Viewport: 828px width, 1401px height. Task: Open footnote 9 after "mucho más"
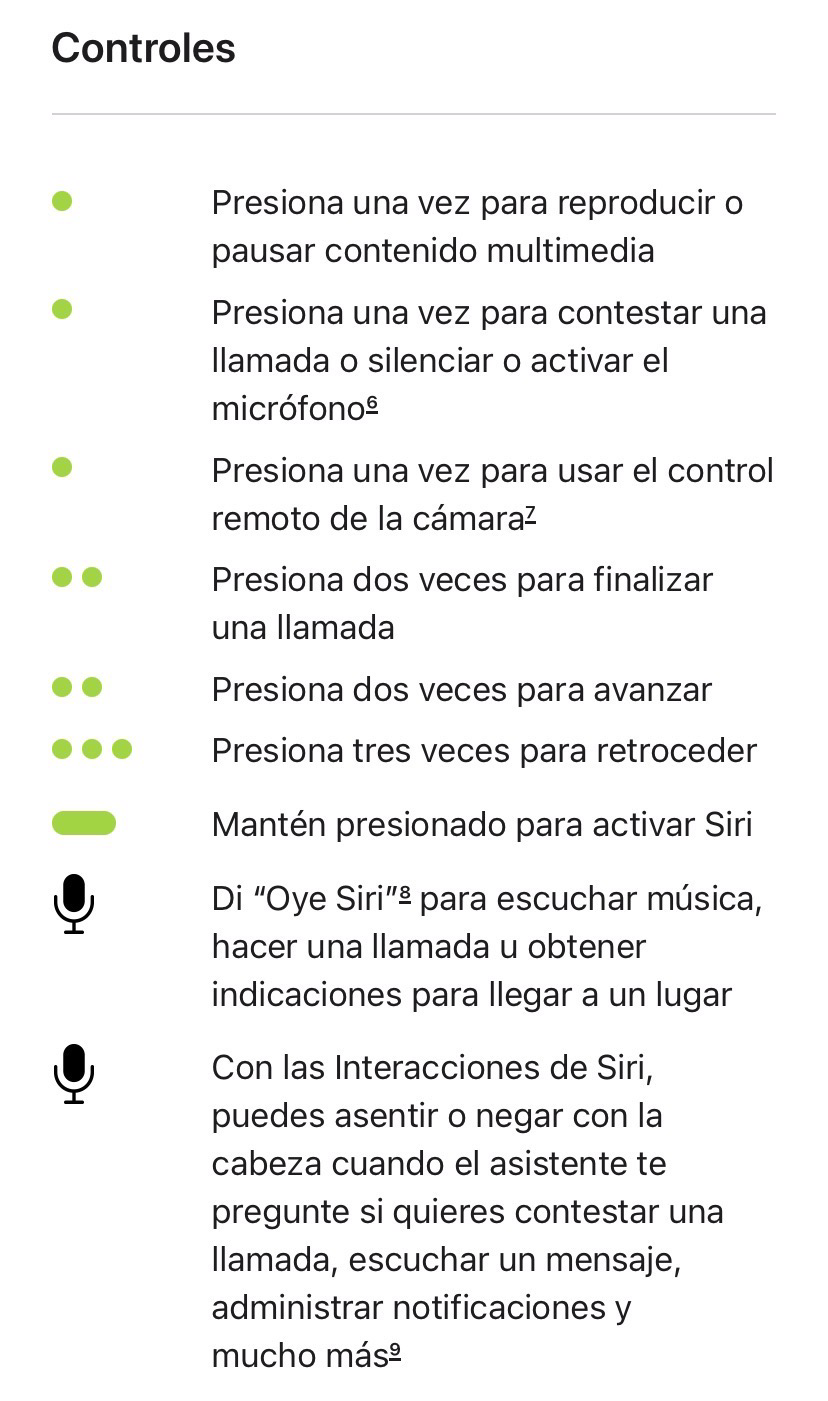click(395, 1353)
